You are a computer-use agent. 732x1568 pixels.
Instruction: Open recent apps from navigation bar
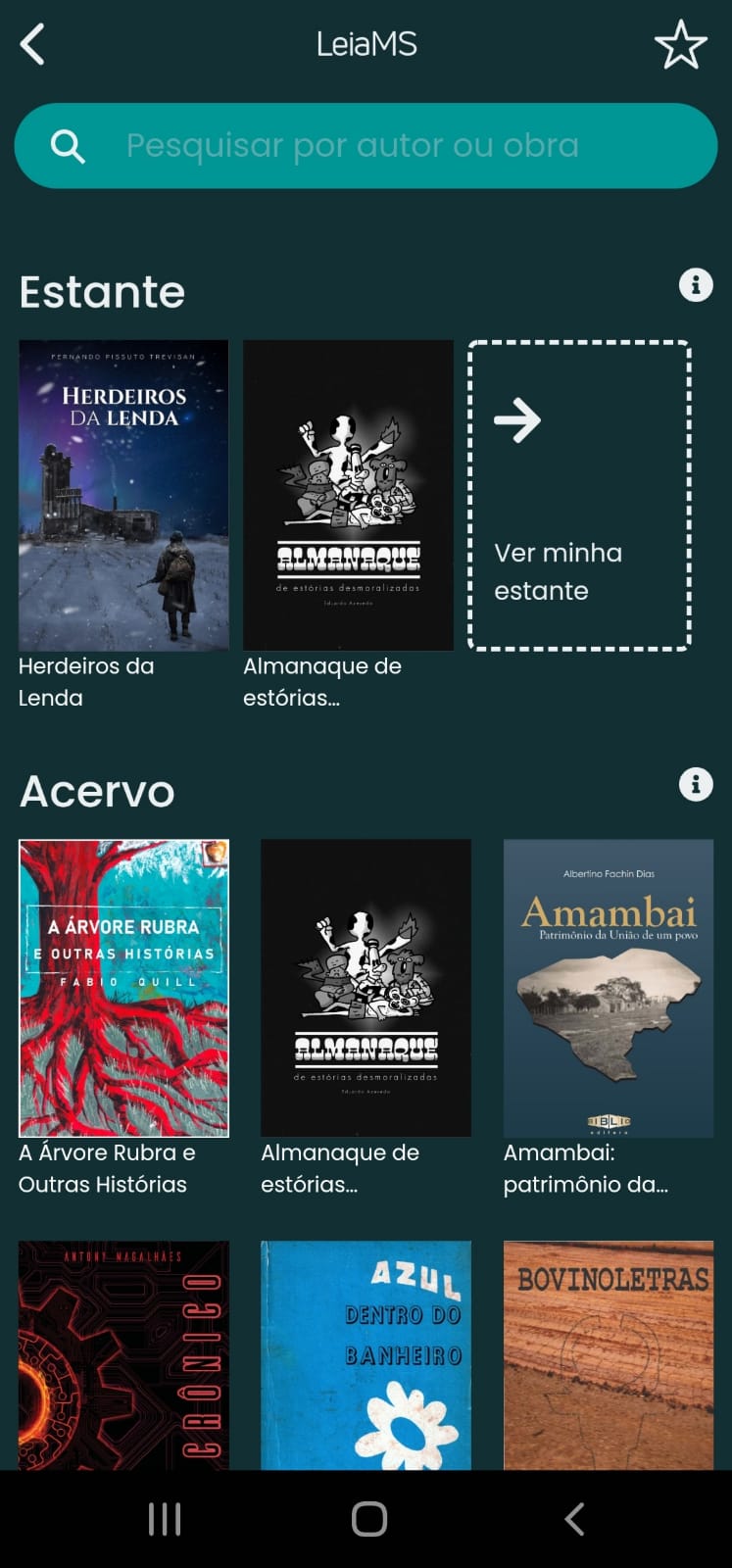pos(165,1519)
